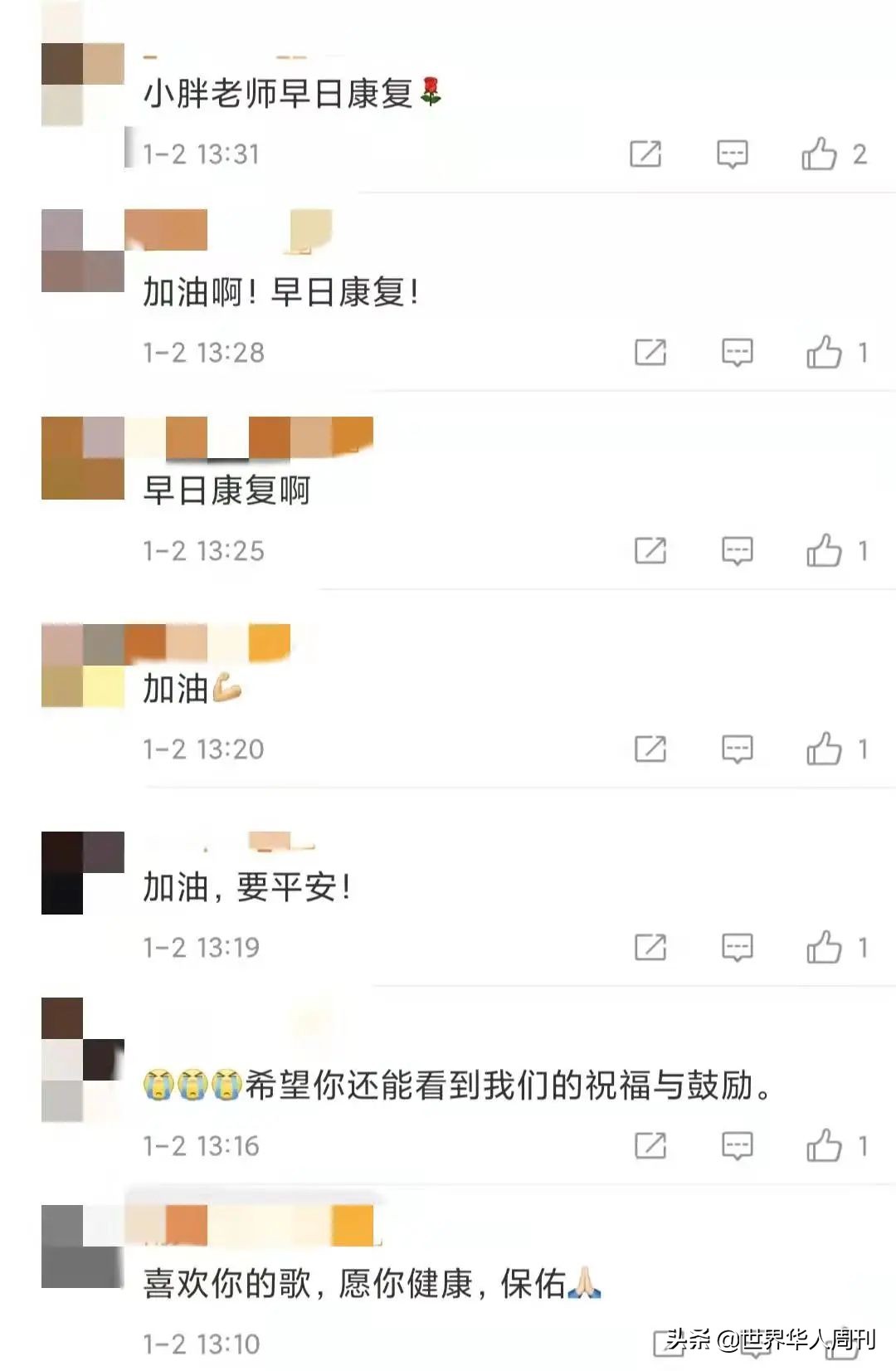
Task: Like the comment "希望你还能看到我们的祝福与鼓励"
Action: coord(824,1146)
